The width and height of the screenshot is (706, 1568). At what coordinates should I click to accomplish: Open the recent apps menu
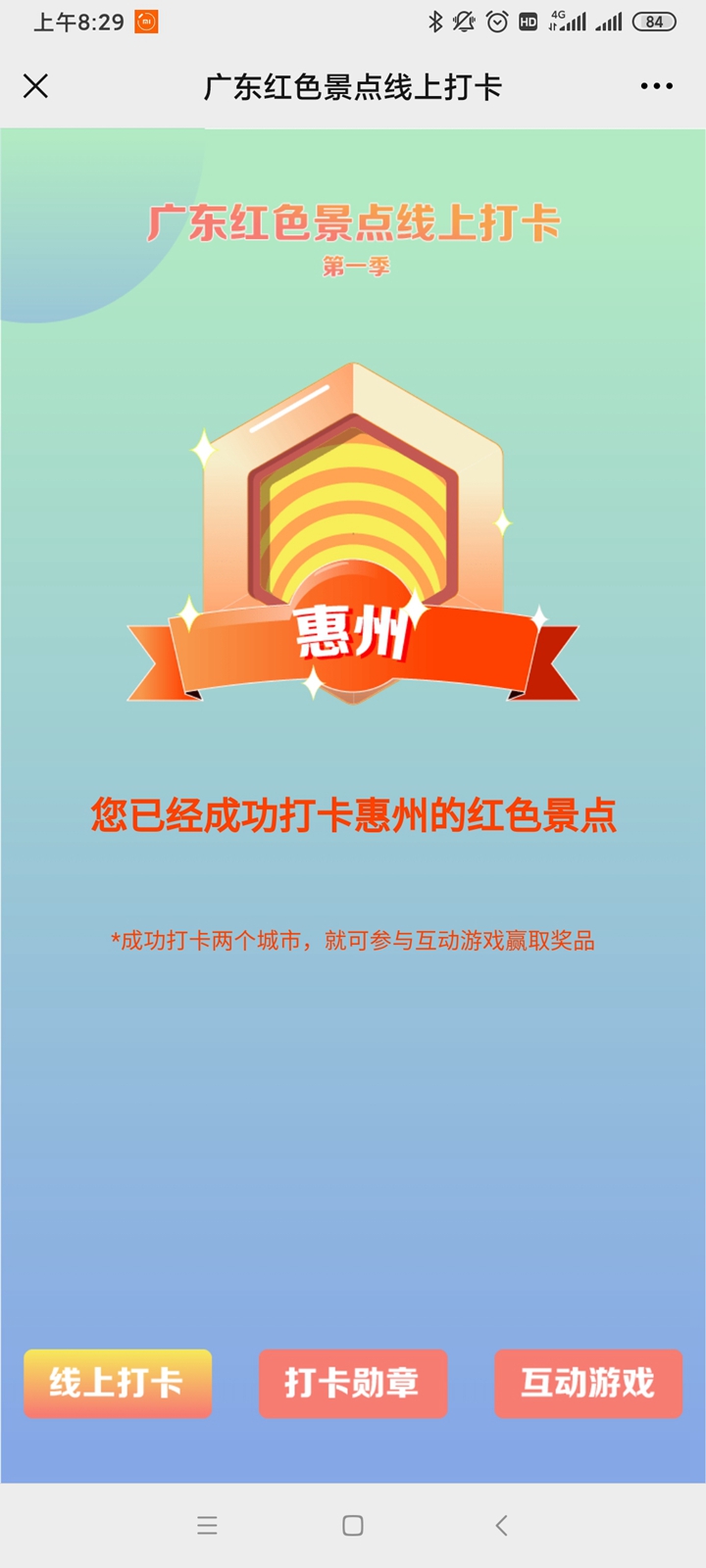(207, 1525)
